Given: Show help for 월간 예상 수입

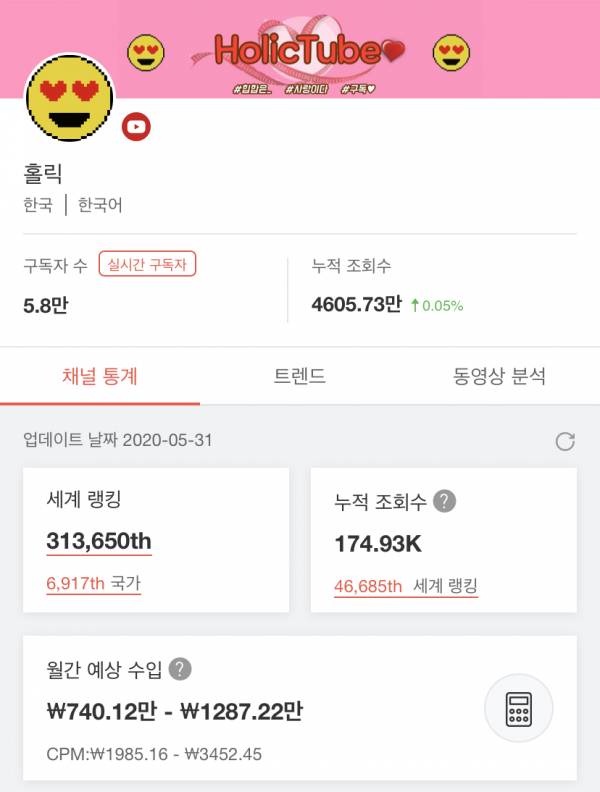Looking at the screenshot, I should (180, 670).
